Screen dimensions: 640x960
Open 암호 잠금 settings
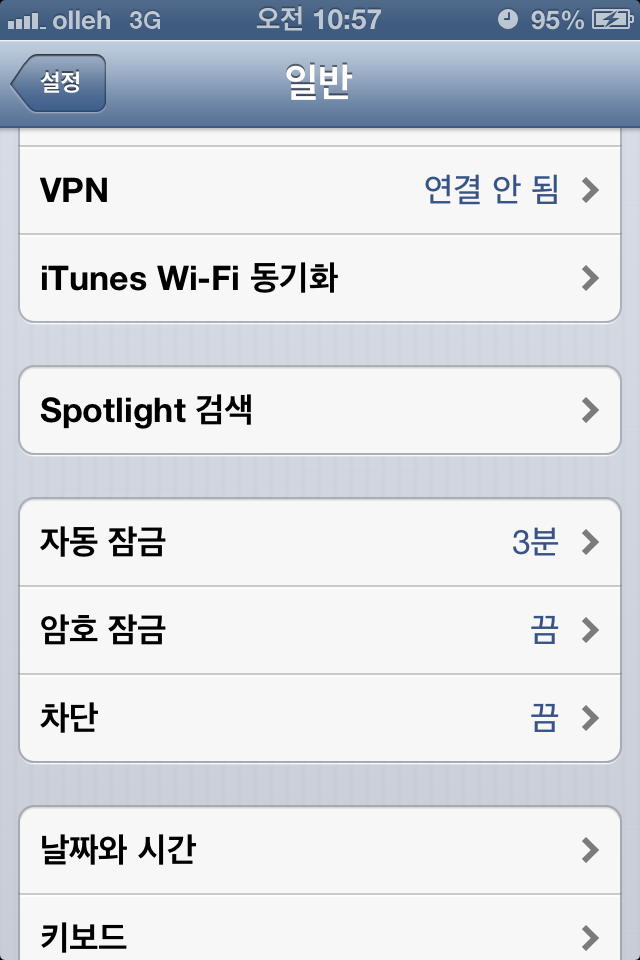[320, 630]
